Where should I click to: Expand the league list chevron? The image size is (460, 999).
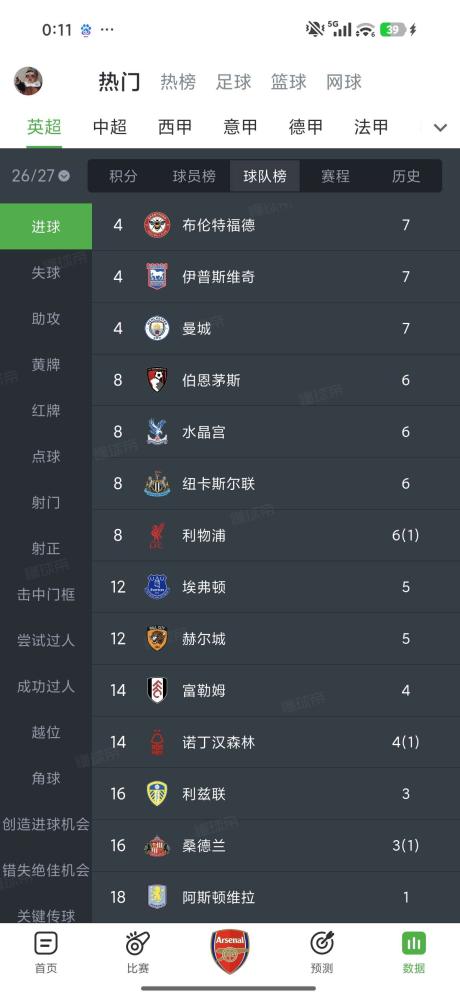click(x=440, y=127)
